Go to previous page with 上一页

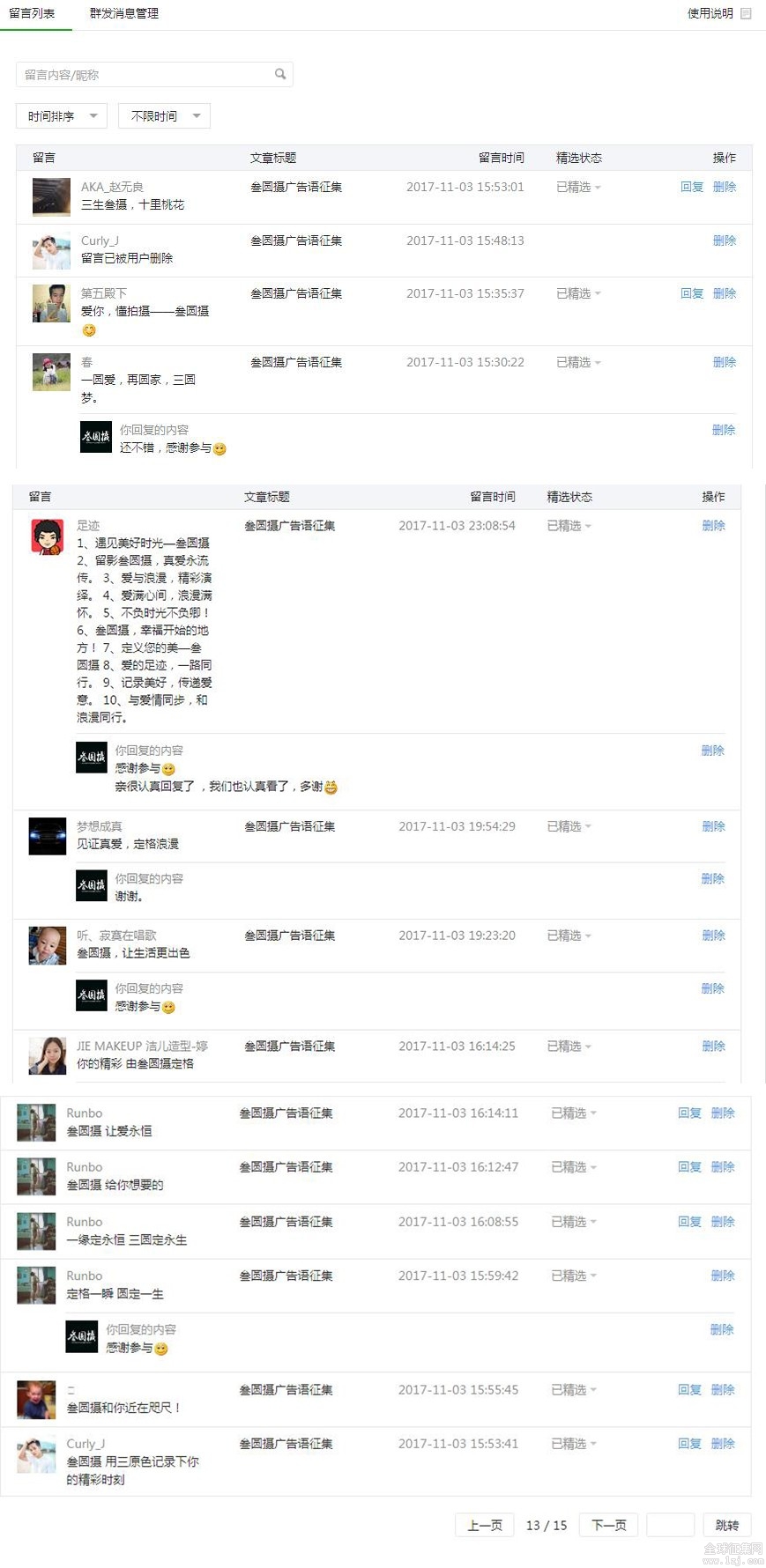pos(485,1525)
